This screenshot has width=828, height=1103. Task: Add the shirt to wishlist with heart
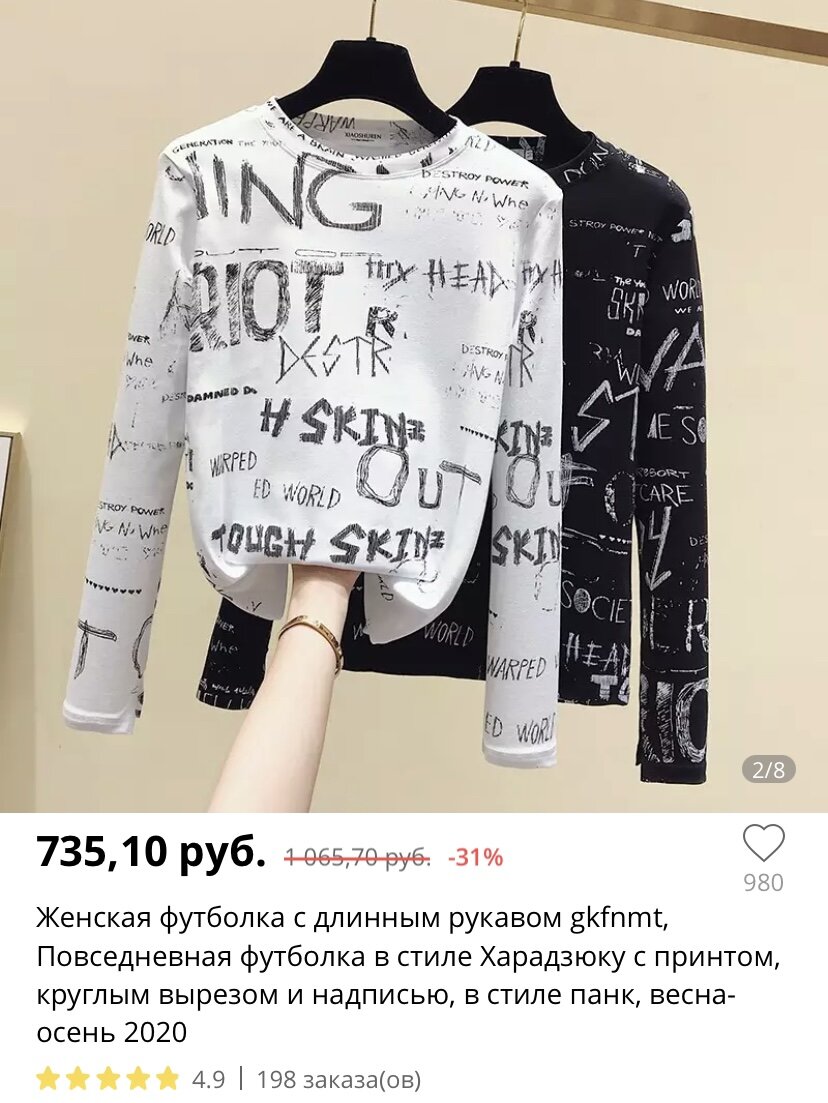tap(763, 844)
